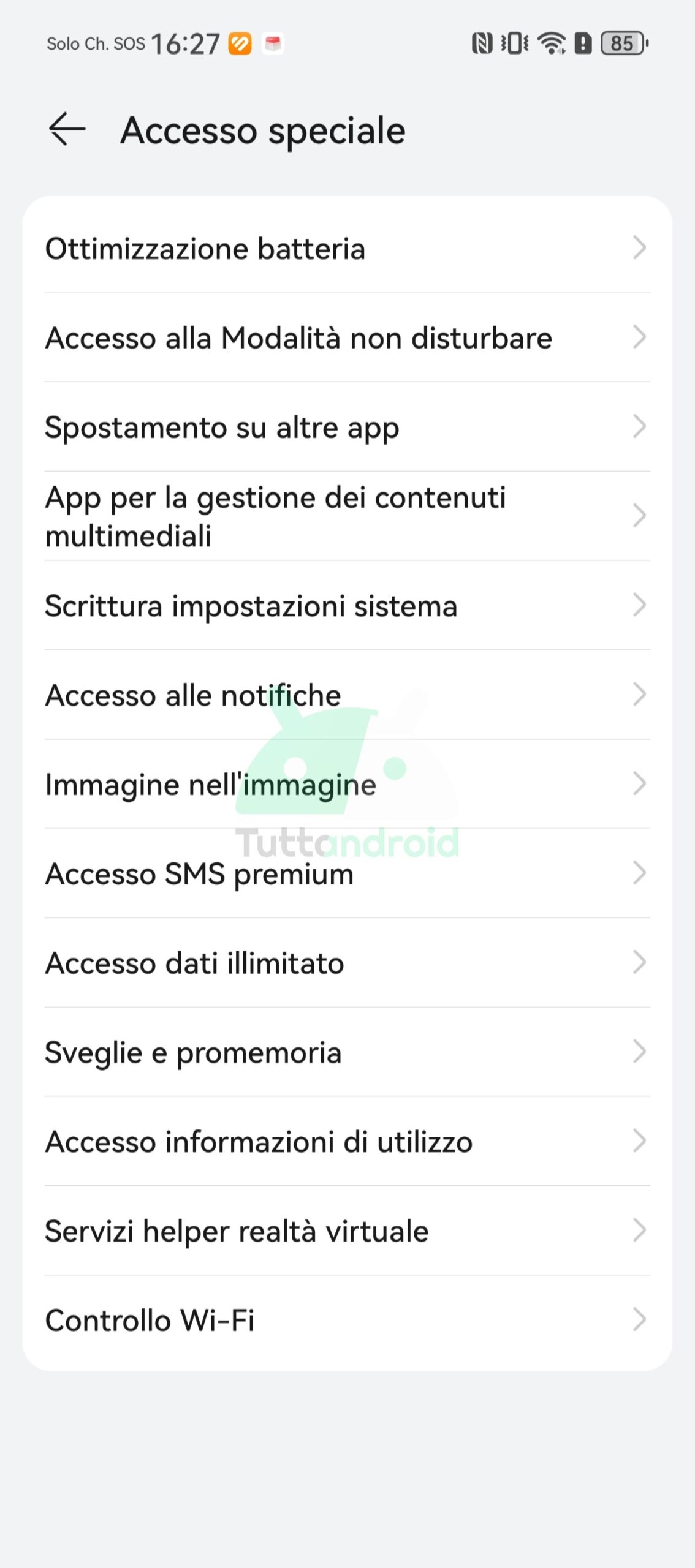Open App per la gestione dei contenuti multimediali

point(347,516)
